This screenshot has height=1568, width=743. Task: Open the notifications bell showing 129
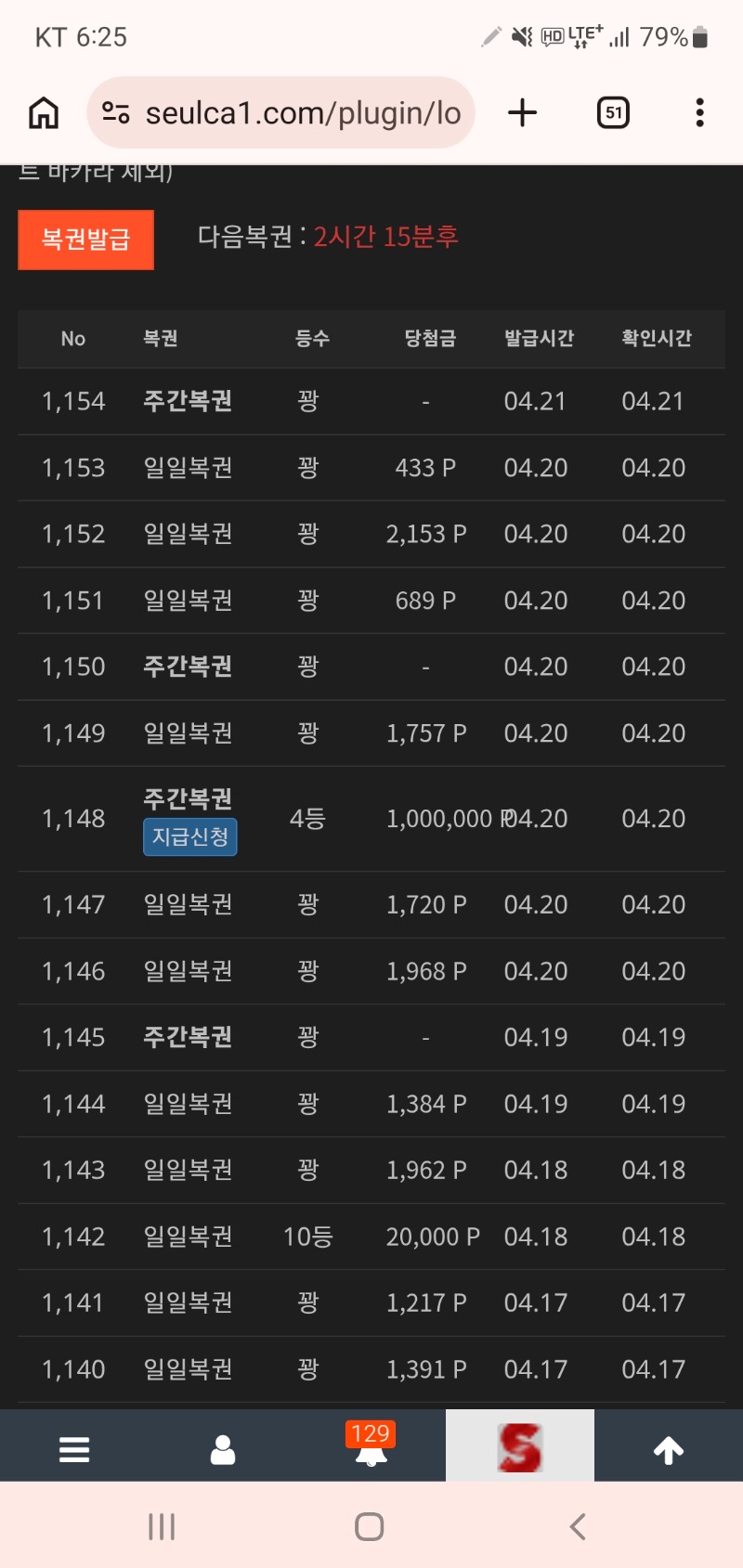(371, 1448)
